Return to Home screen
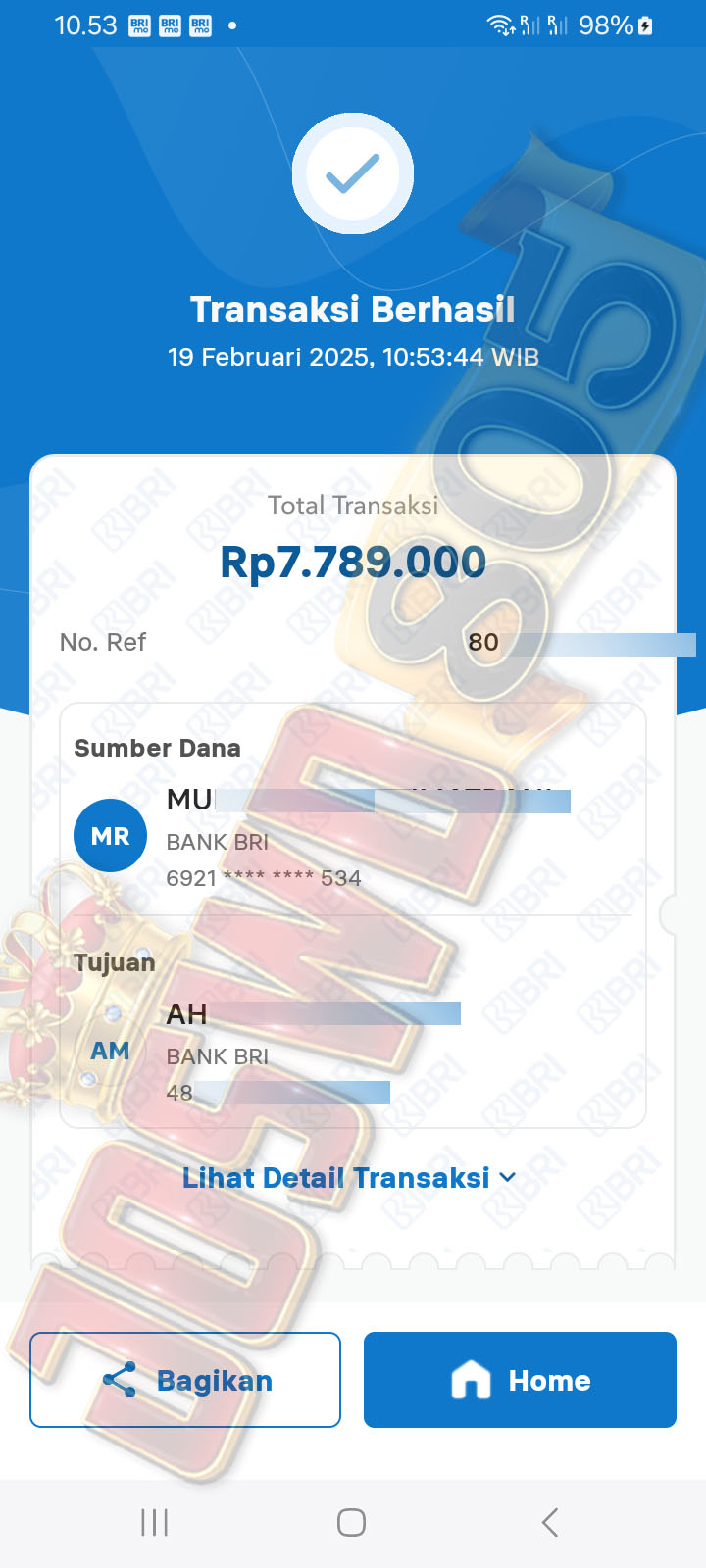Image resolution: width=706 pixels, height=1568 pixels. 520,1380
